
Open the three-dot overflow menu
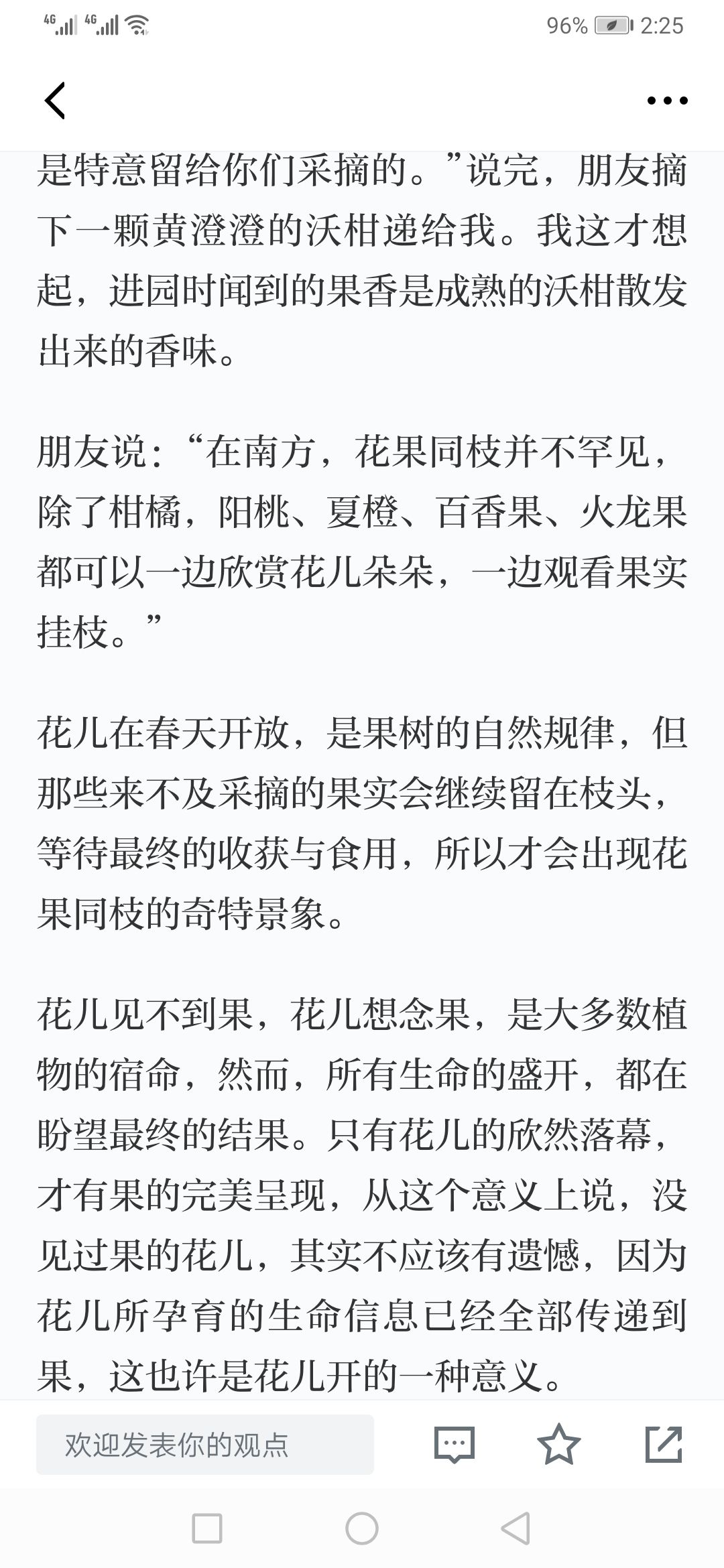(667, 101)
